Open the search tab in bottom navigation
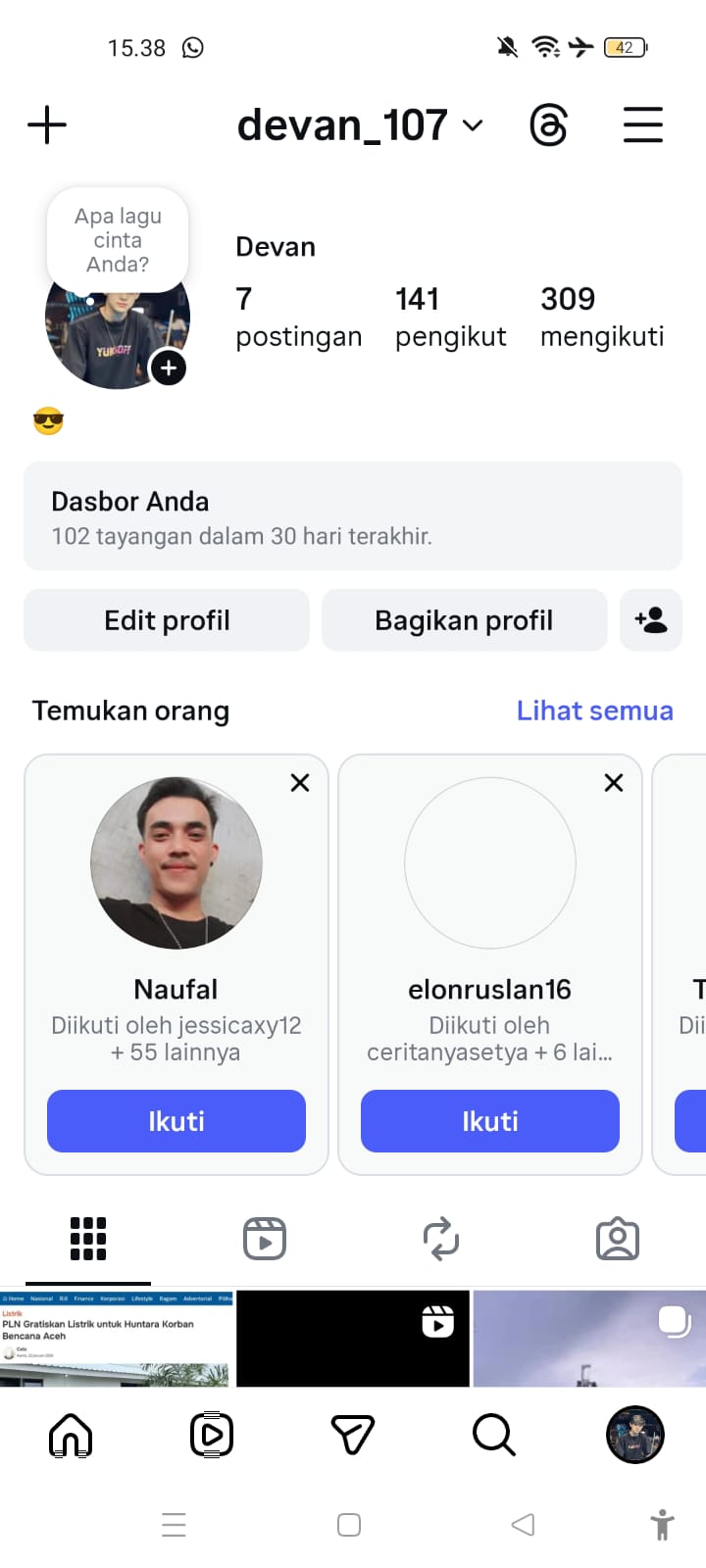This screenshot has height=1568, width=706. (x=493, y=1436)
